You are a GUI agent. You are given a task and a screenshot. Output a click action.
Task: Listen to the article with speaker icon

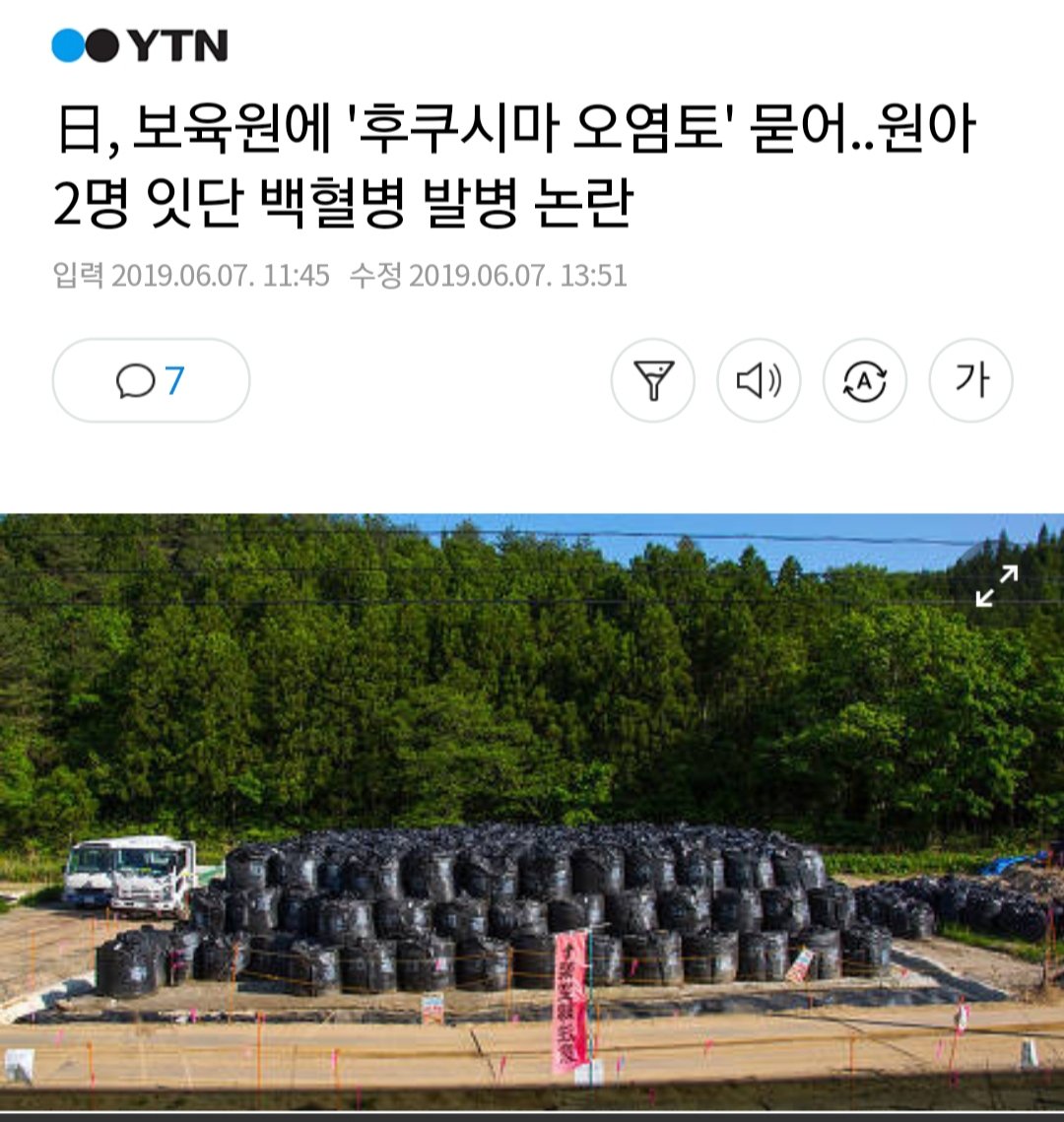759,380
